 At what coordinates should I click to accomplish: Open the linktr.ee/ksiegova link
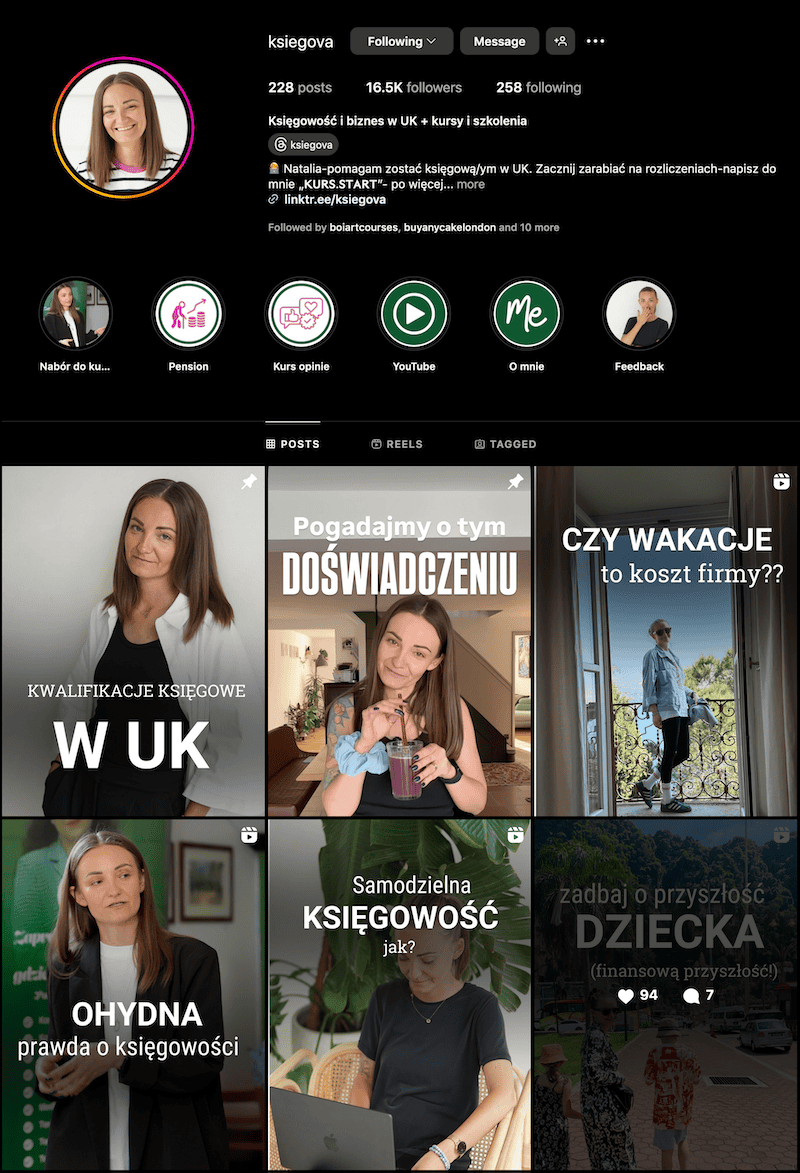tap(334, 199)
